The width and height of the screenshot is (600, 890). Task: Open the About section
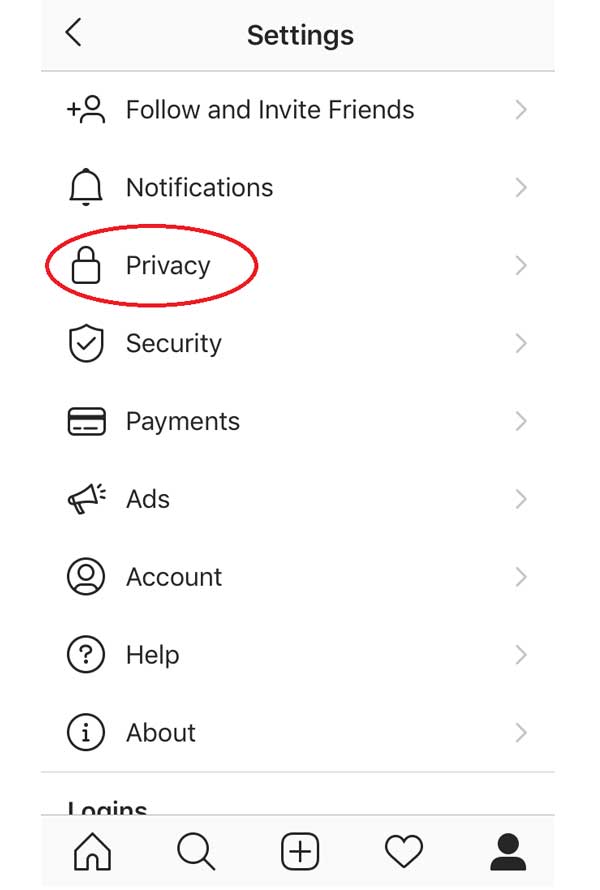click(x=160, y=733)
